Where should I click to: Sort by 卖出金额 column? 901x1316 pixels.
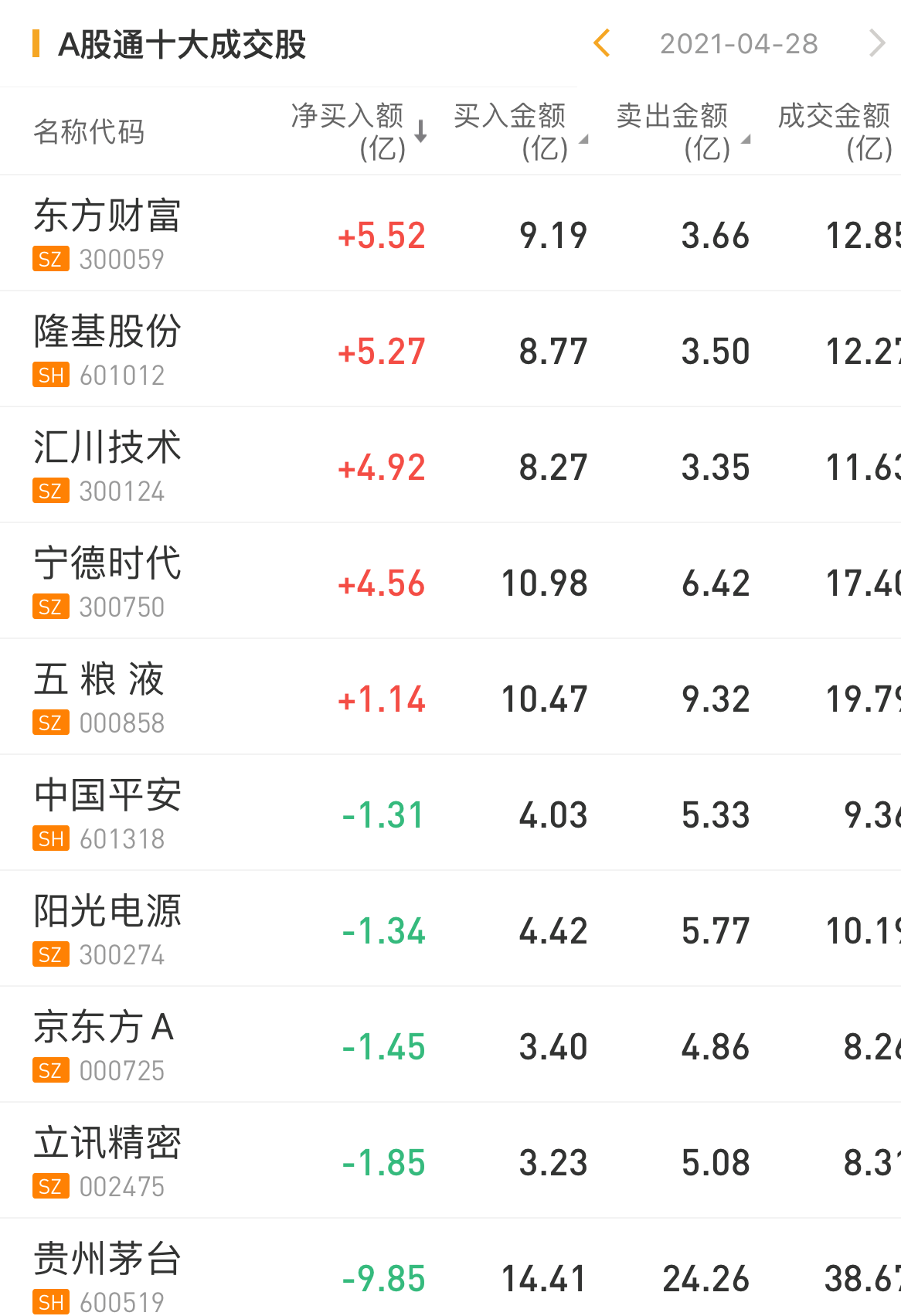[x=682, y=131]
